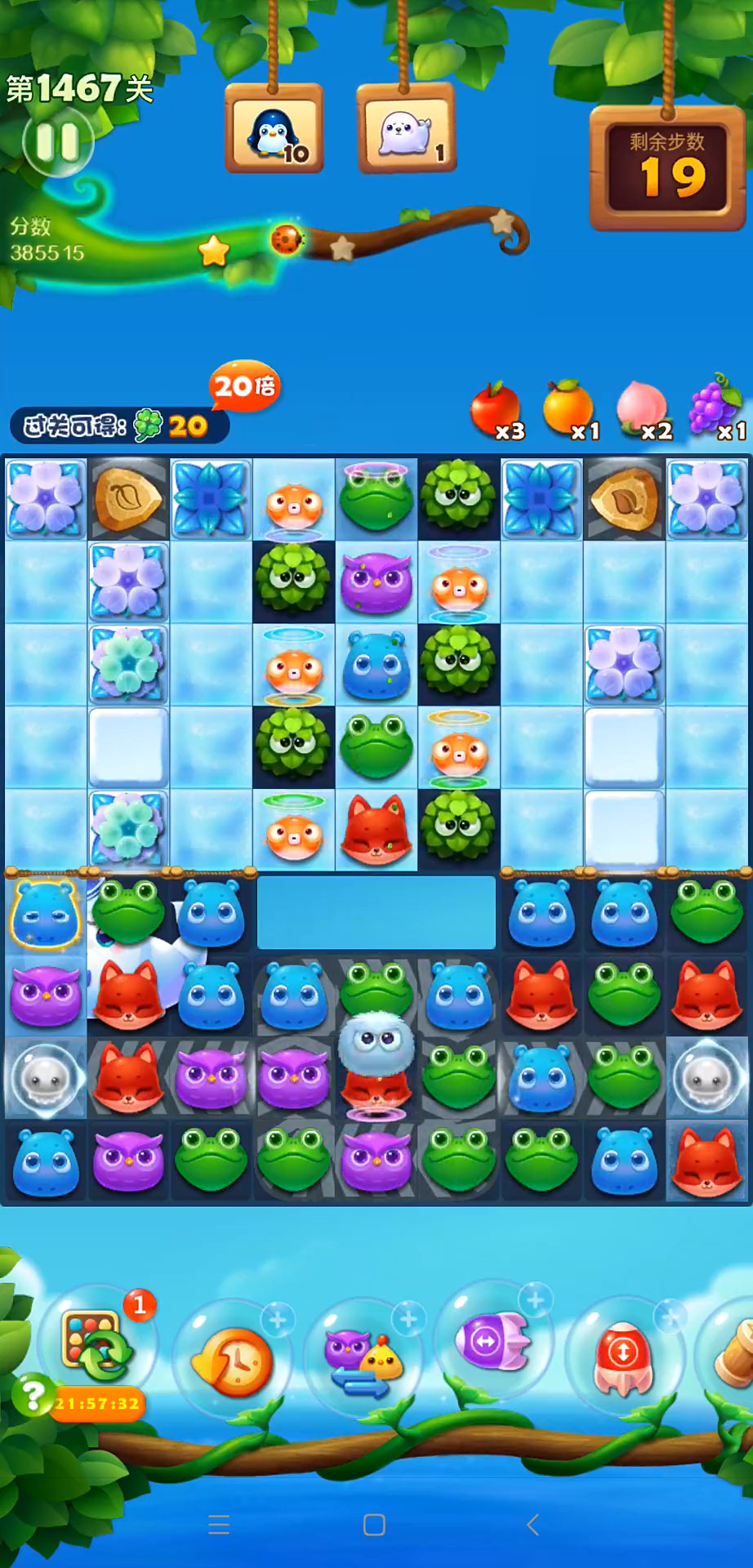Open the recent apps menu
The image size is (753, 1568).
tap(219, 1525)
